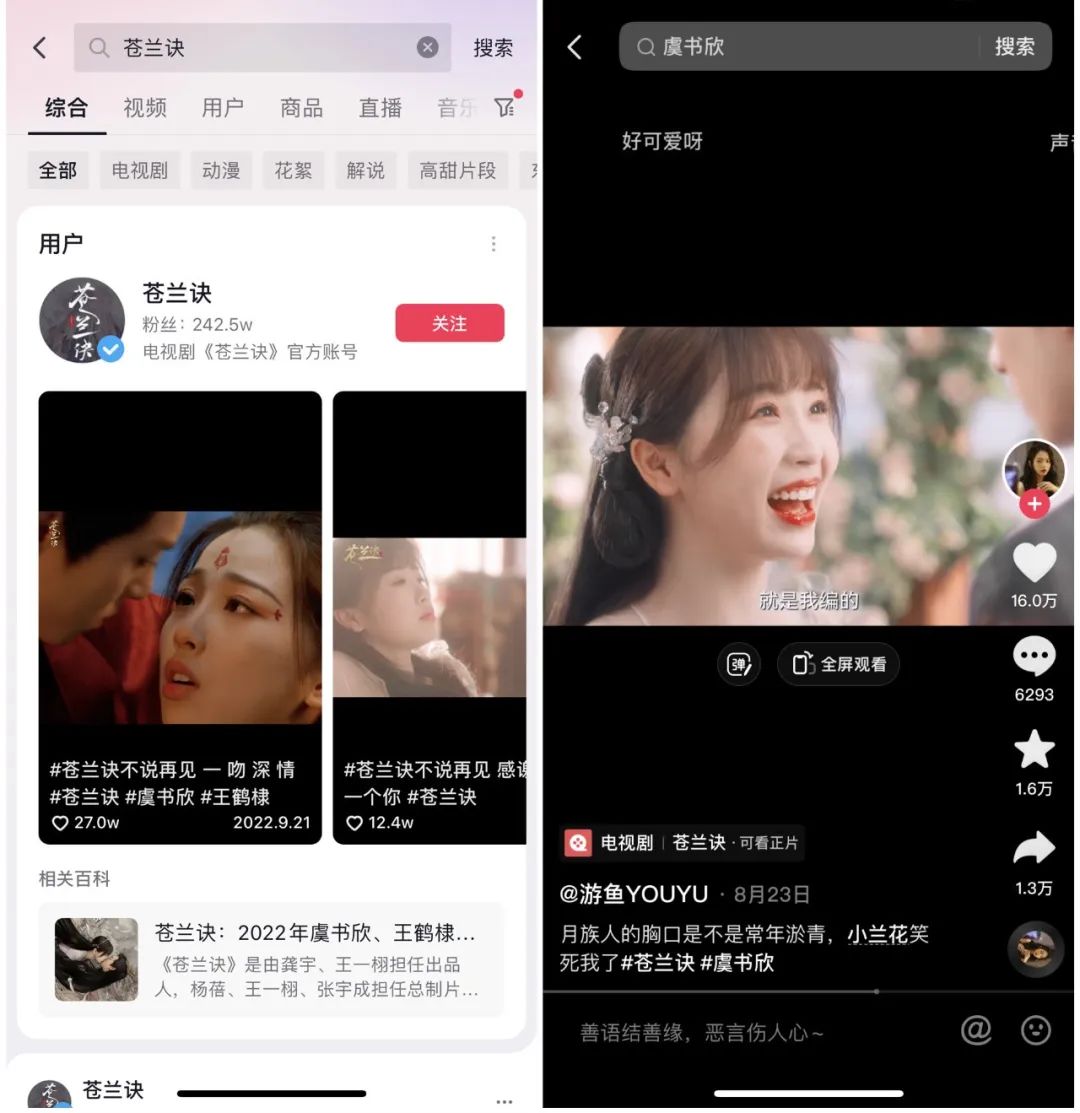Follow the creator via the plus on avatar
This screenshot has height=1113, width=1080.
pyautogui.click(x=1032, y=504)
